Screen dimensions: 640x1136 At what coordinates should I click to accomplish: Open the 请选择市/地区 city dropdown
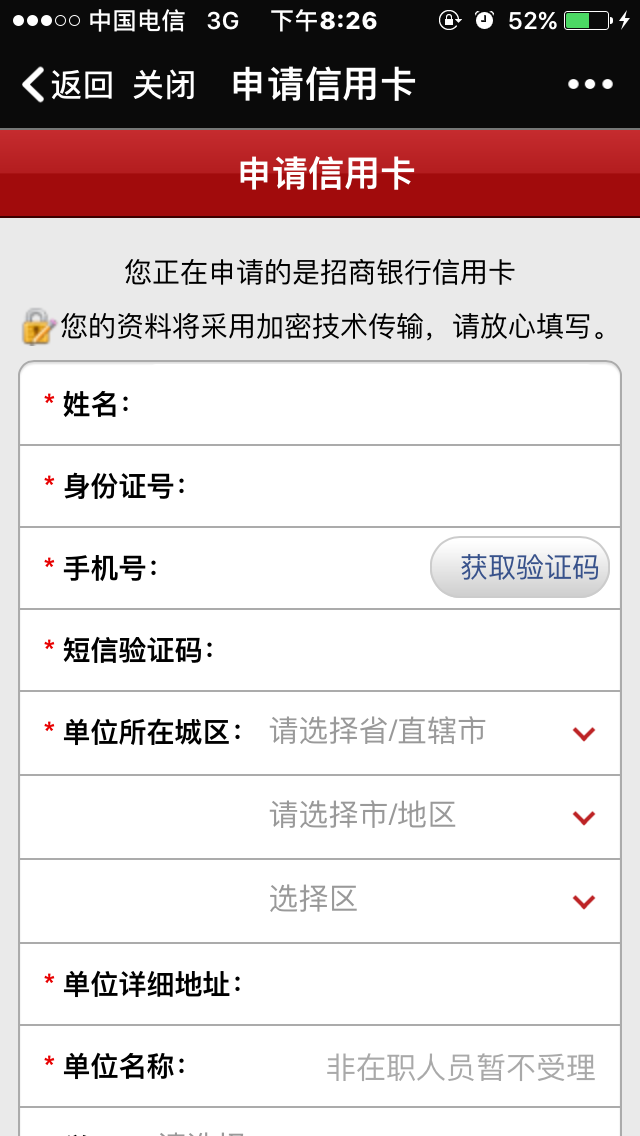[x=432, y=817]
